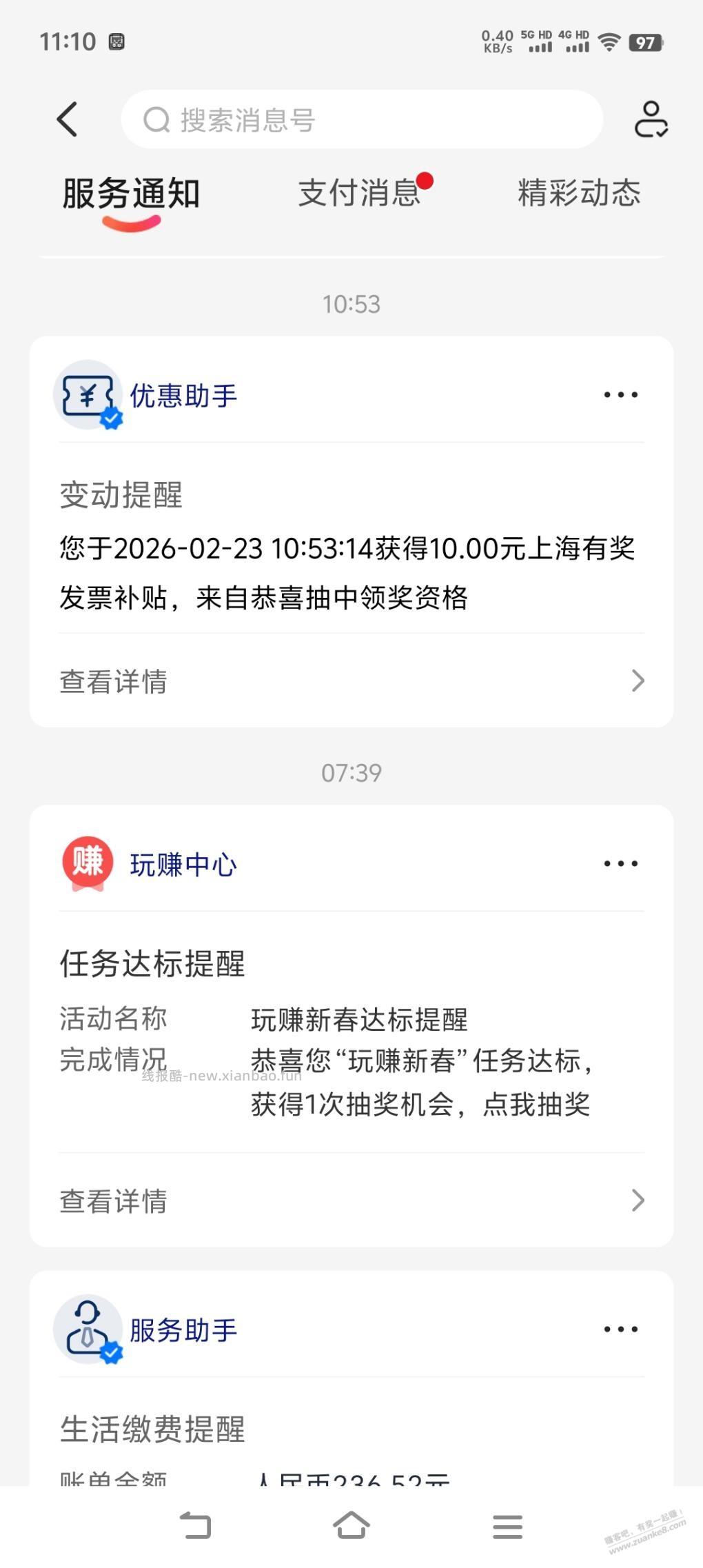Viewport: 703px width, 1568px height.
Task: Open the 服务助手 service assistant avatar
Action: click(x=89, y=1329)
